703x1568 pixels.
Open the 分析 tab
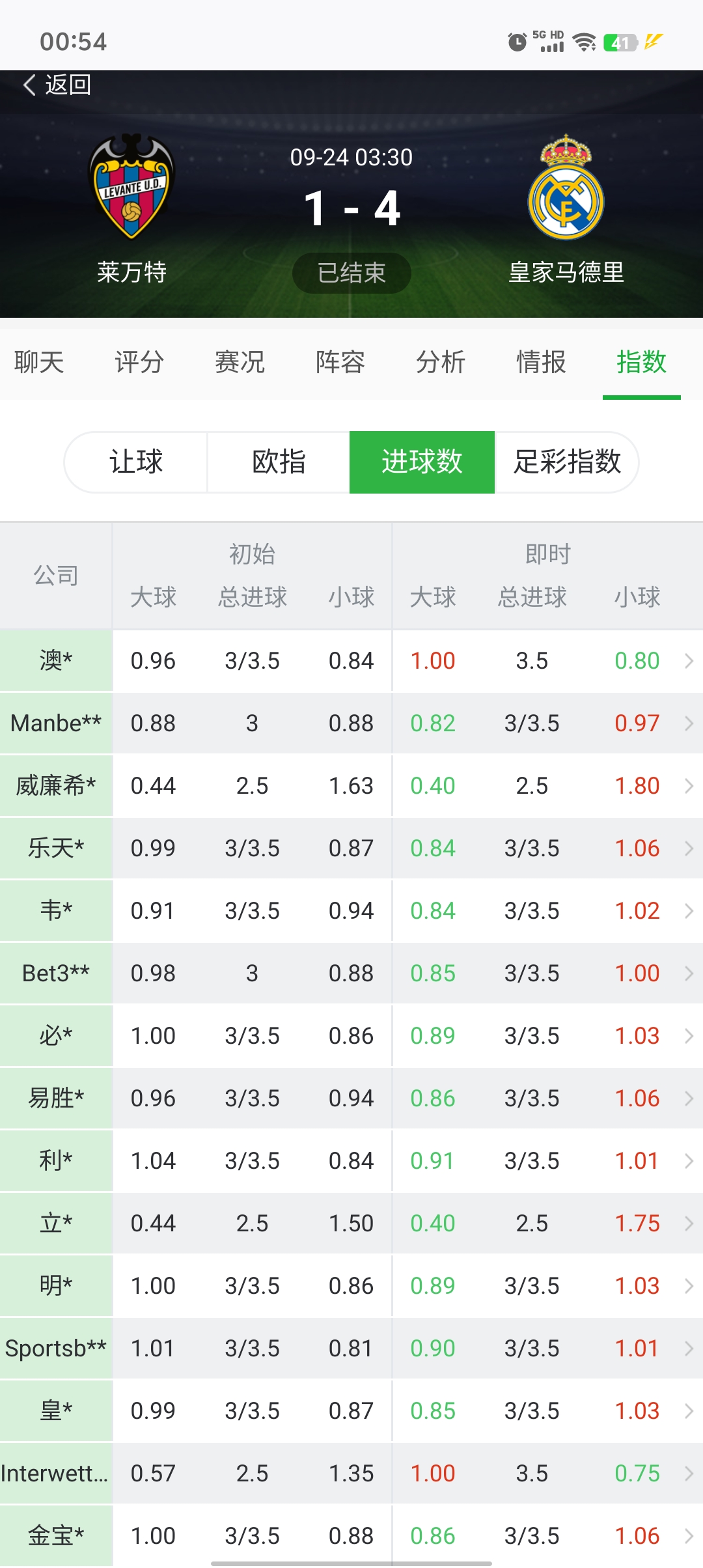point(441,362)
